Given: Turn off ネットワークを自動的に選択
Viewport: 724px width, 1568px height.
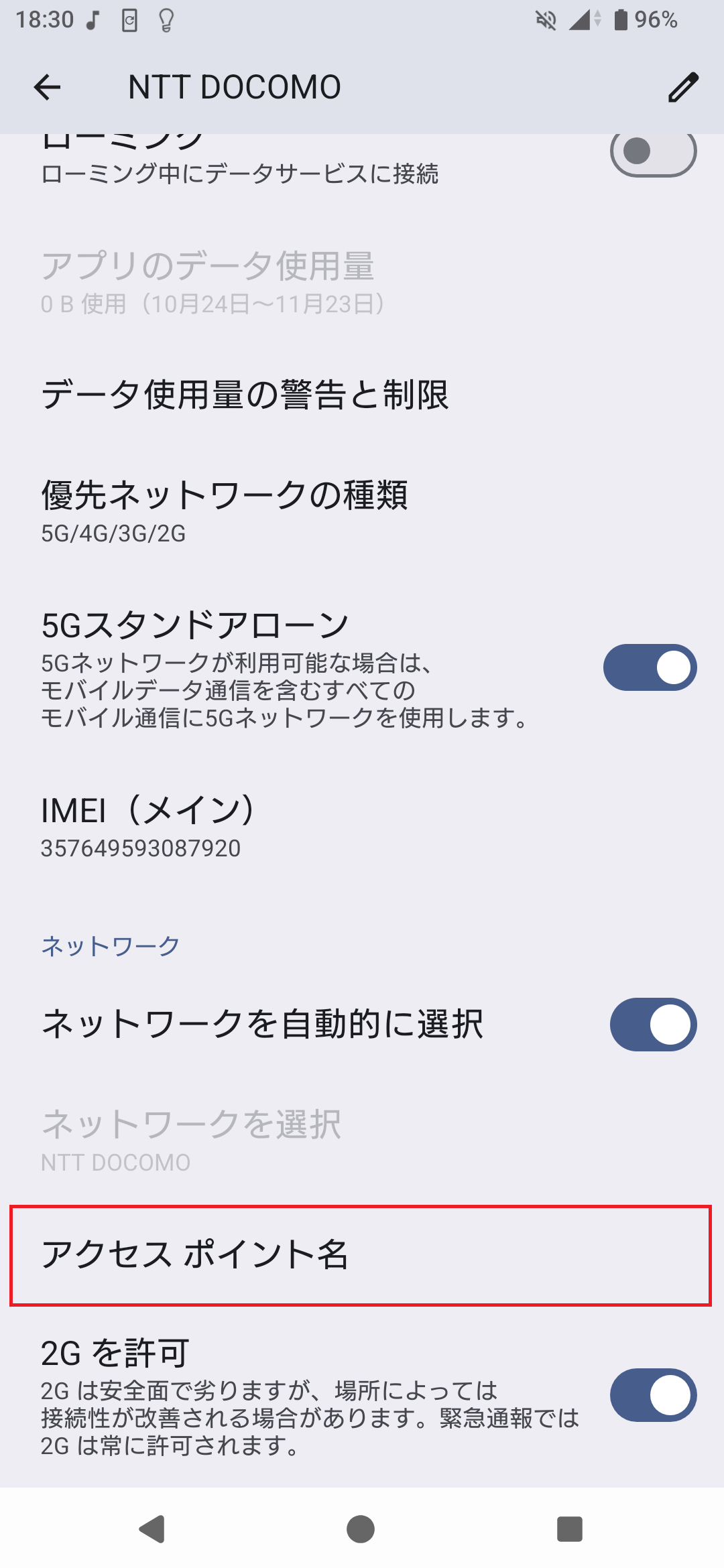Looking at the screenshot, I should pos(653,1024).
